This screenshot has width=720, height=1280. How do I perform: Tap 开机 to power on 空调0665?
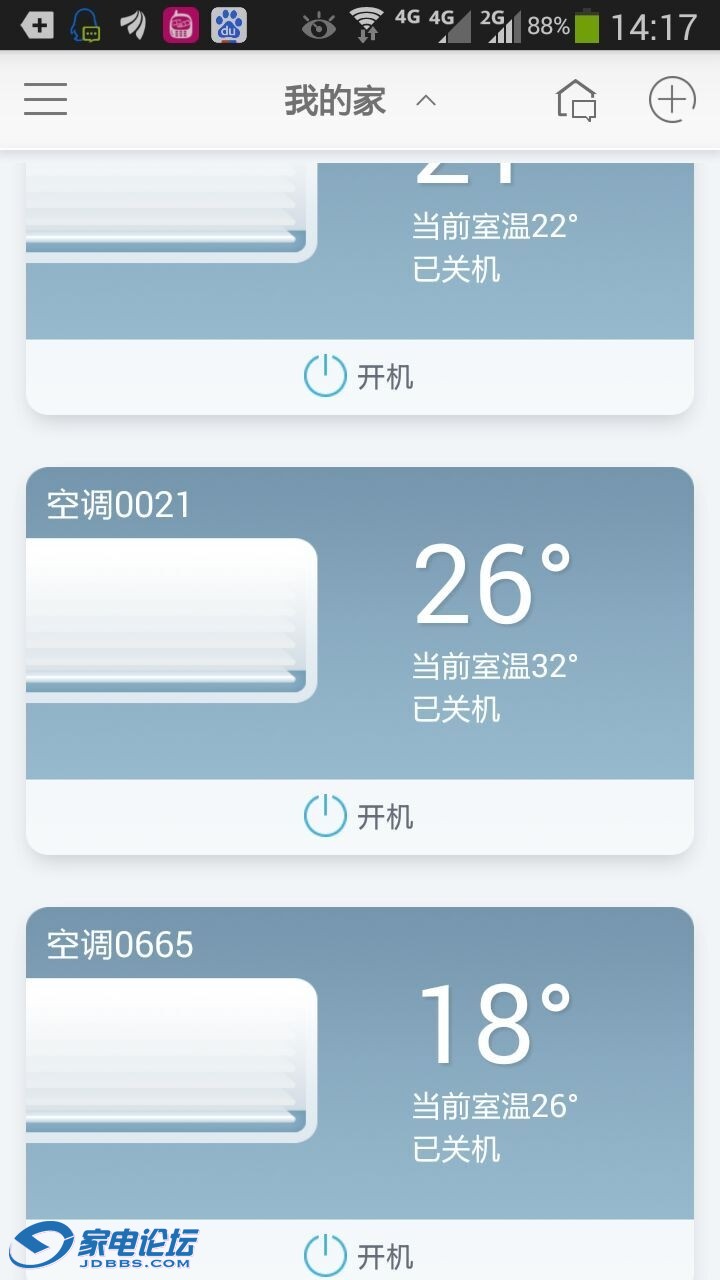pos(385,1254)
